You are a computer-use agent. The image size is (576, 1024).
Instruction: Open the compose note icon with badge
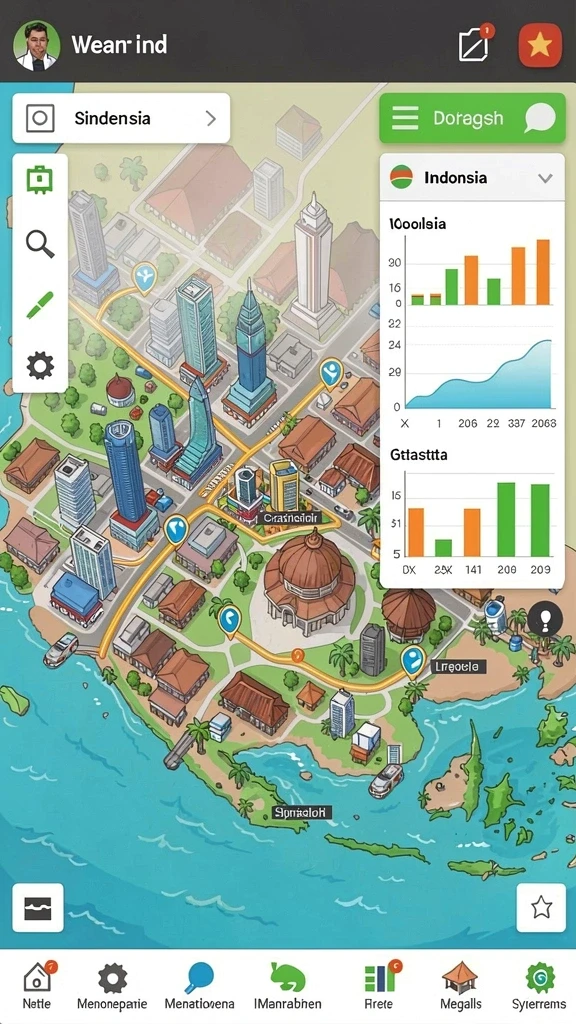[475, 45]
